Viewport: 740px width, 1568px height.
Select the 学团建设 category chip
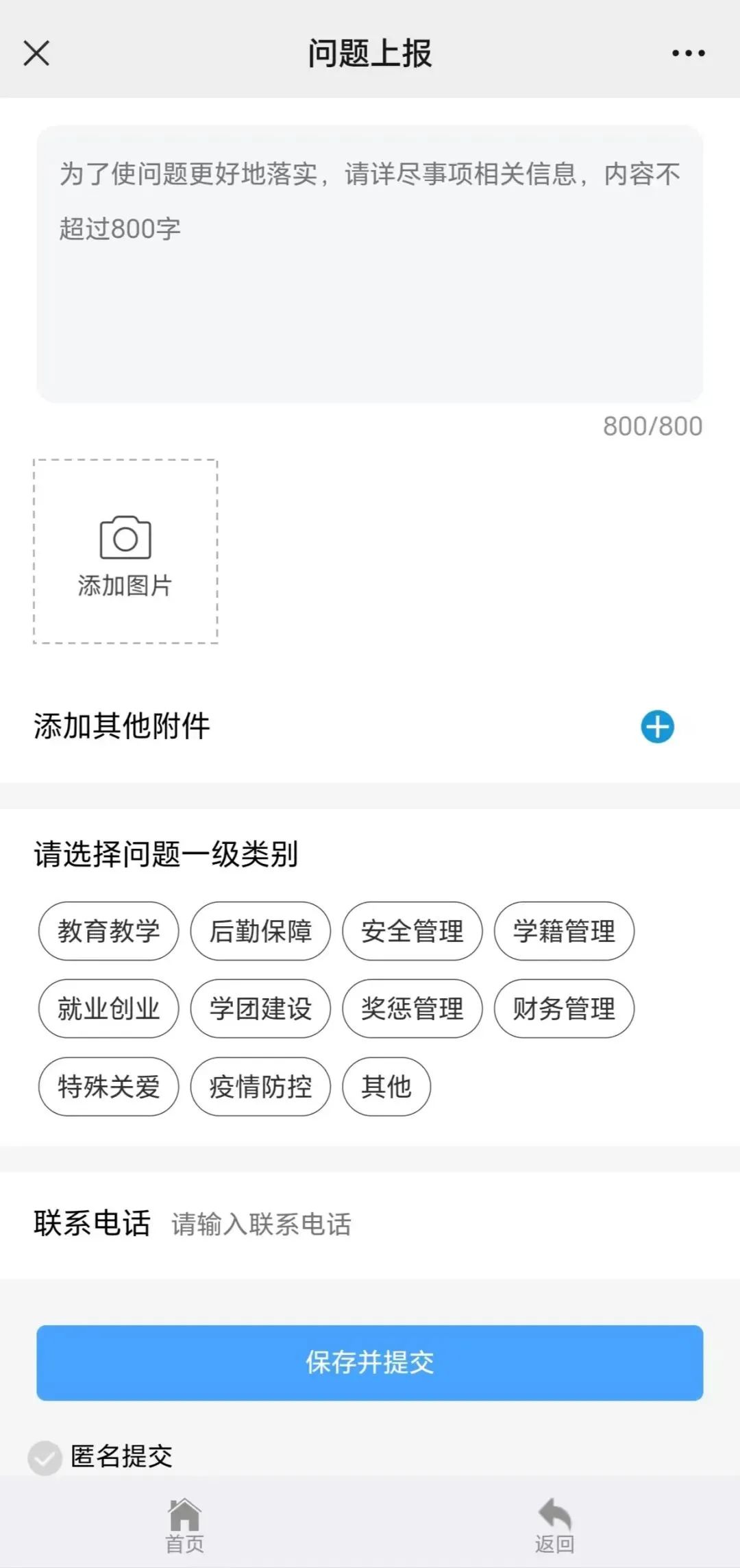pyautogui.click(x=260, y=1009)
